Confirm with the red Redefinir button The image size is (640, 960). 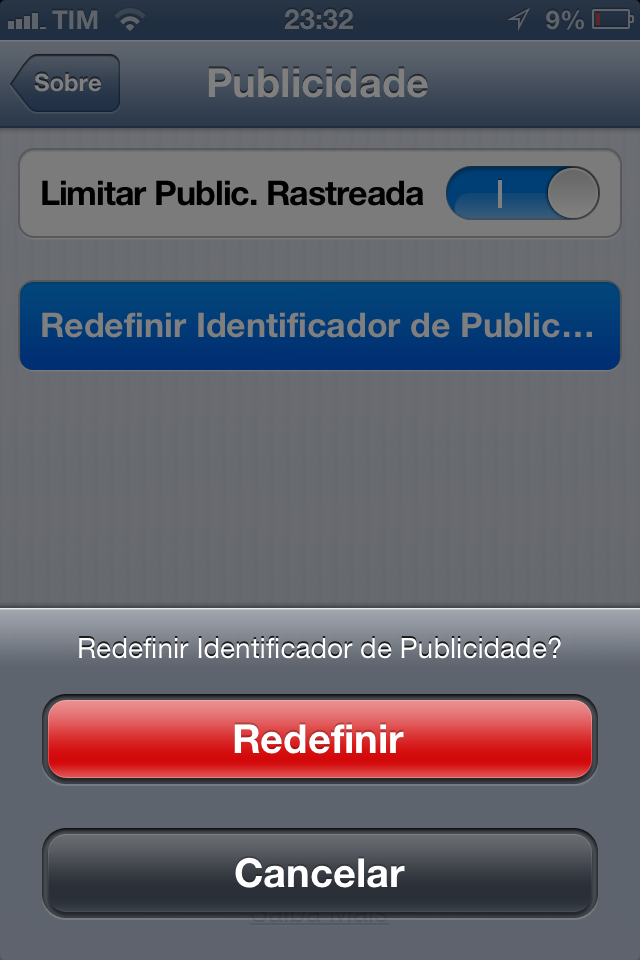[319, 740]
